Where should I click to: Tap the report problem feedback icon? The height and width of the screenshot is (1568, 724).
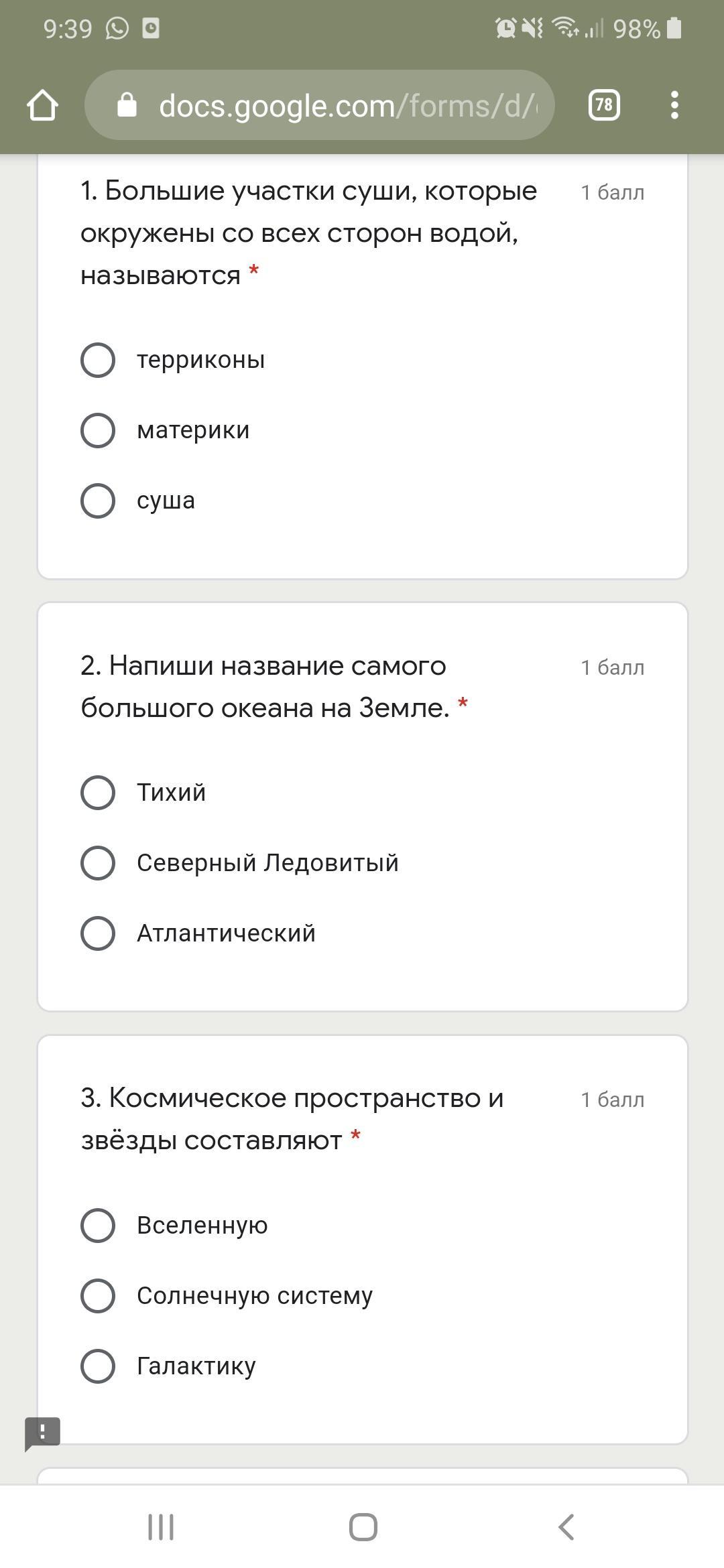(42, 1433)
